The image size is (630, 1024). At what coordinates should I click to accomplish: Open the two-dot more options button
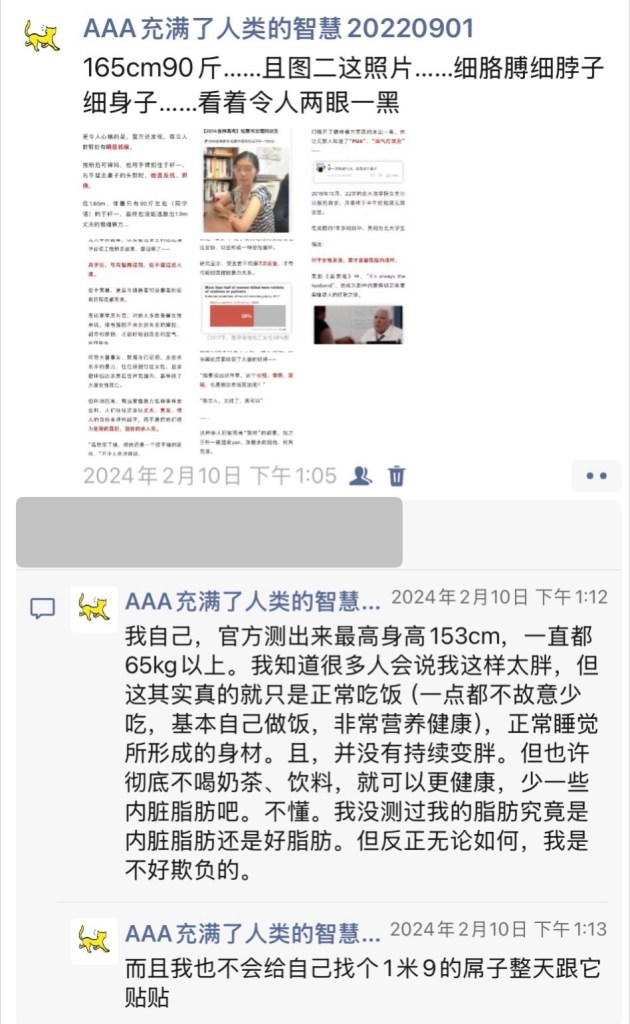point(596,476)
